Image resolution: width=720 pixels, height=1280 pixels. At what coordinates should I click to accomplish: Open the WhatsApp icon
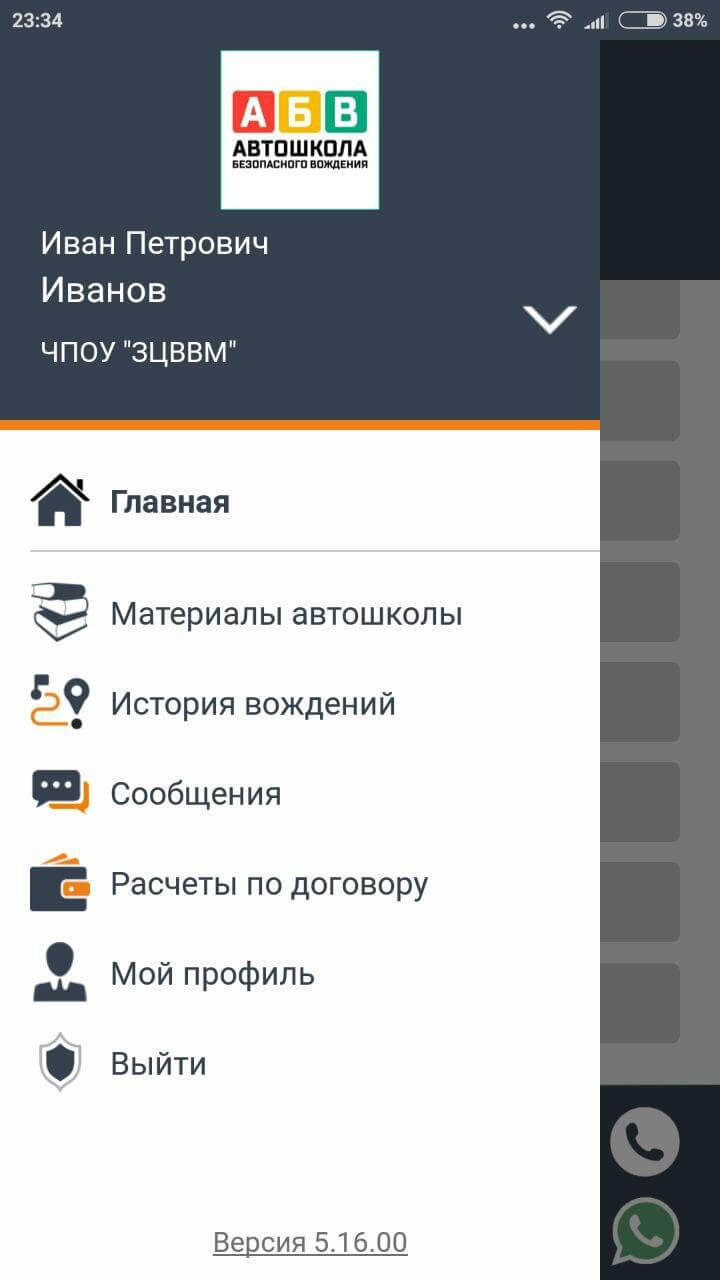click(x=645, y=1232)
